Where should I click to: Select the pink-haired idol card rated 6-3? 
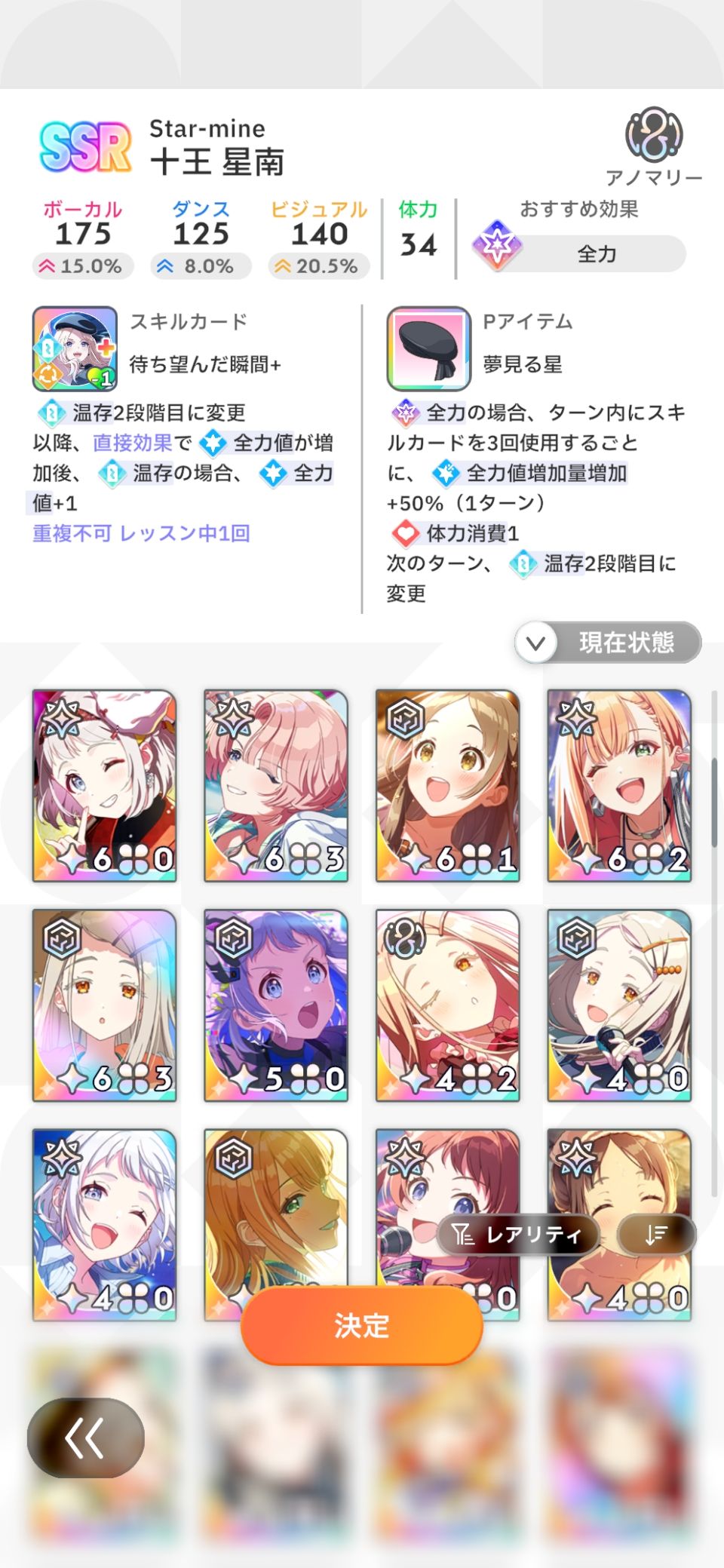(276, 785)
